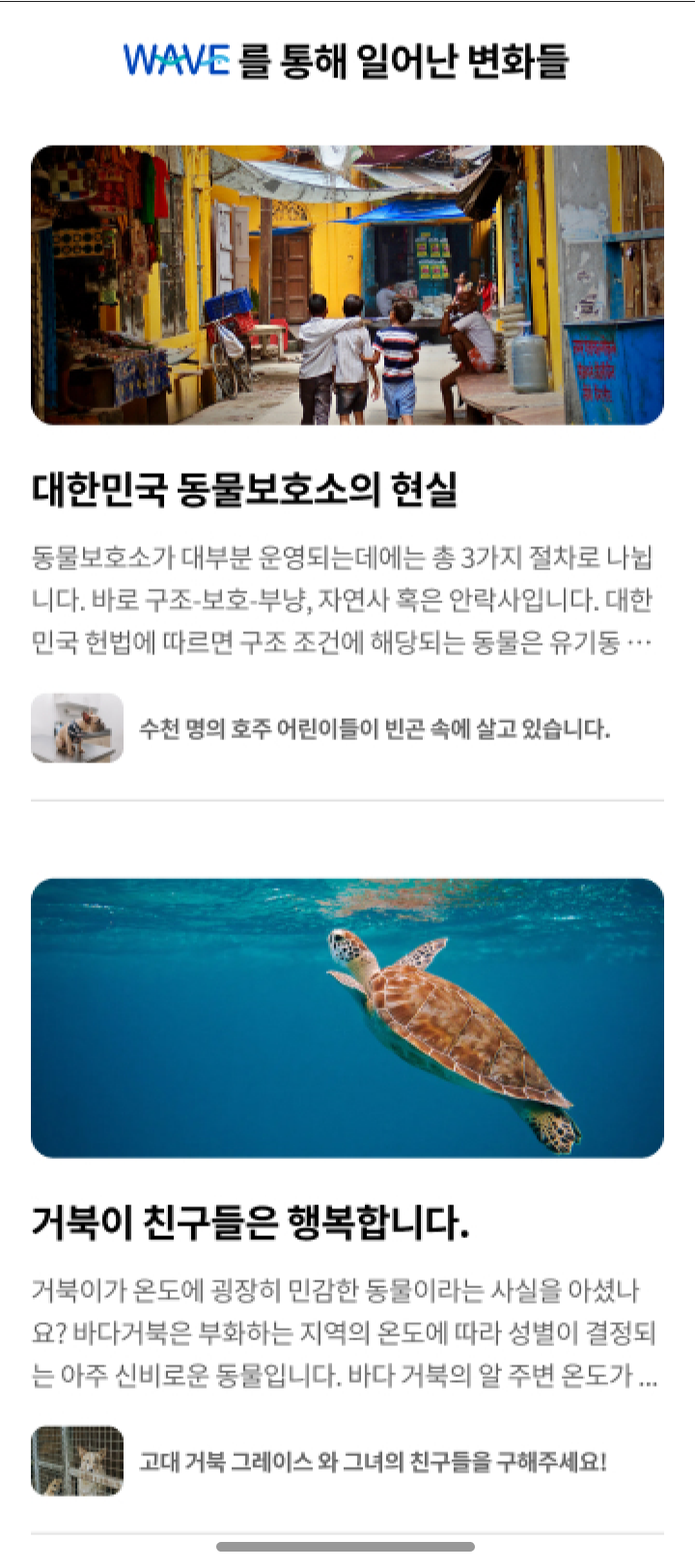Open the related campaign 고대 거북 그레이스 와 그녀의 친구들
Screen dimensions: 695x1568
(373, 1461)
